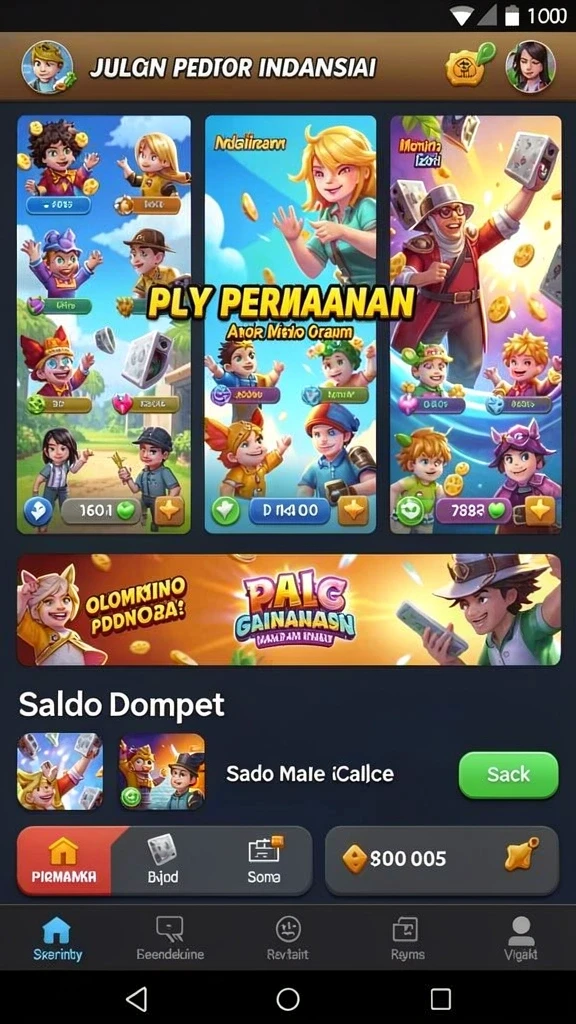Tap the gold plus button on the 1601 card

169,511
